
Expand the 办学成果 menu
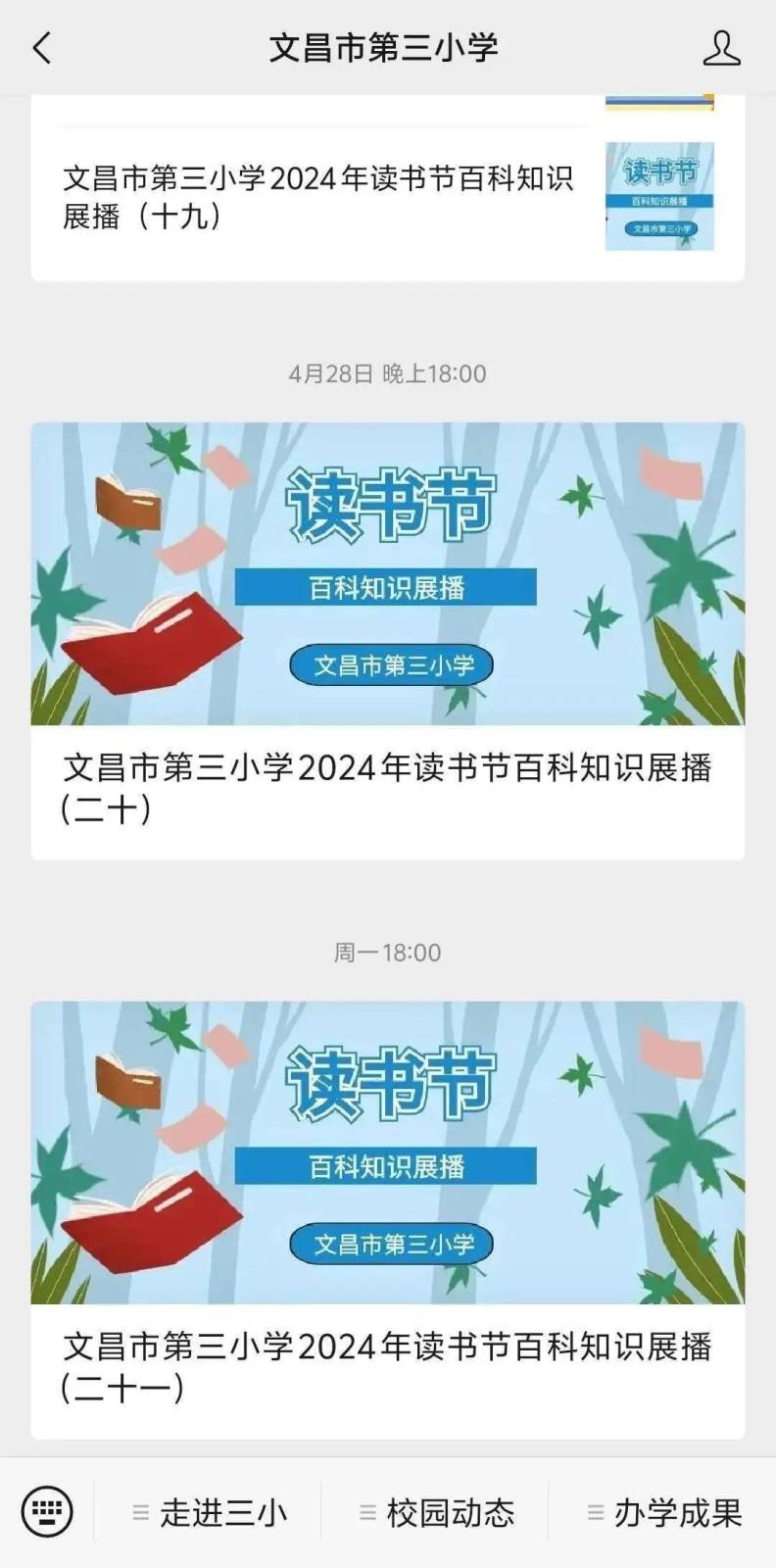[x=663, y=1513]
